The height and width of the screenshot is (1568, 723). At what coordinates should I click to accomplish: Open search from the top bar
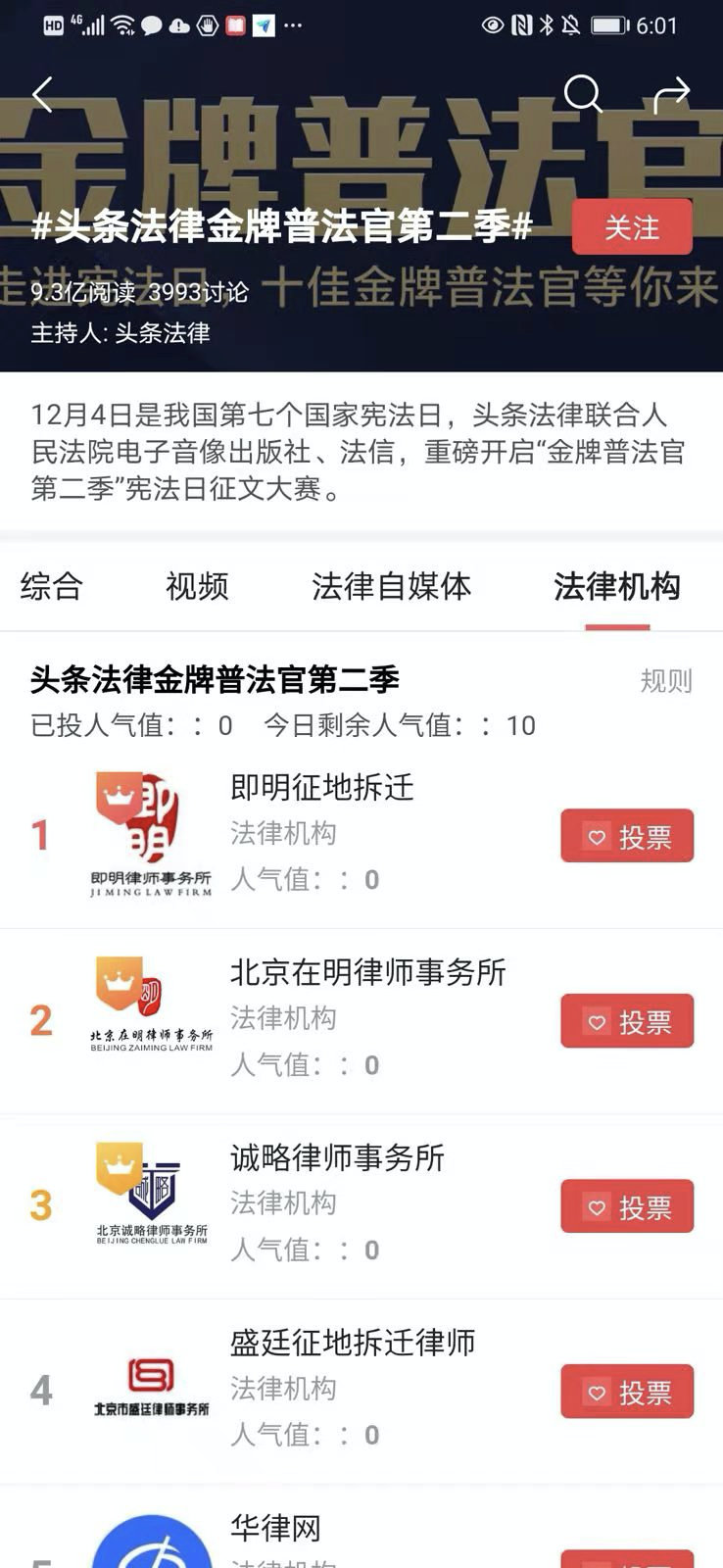tap(582, 95)
